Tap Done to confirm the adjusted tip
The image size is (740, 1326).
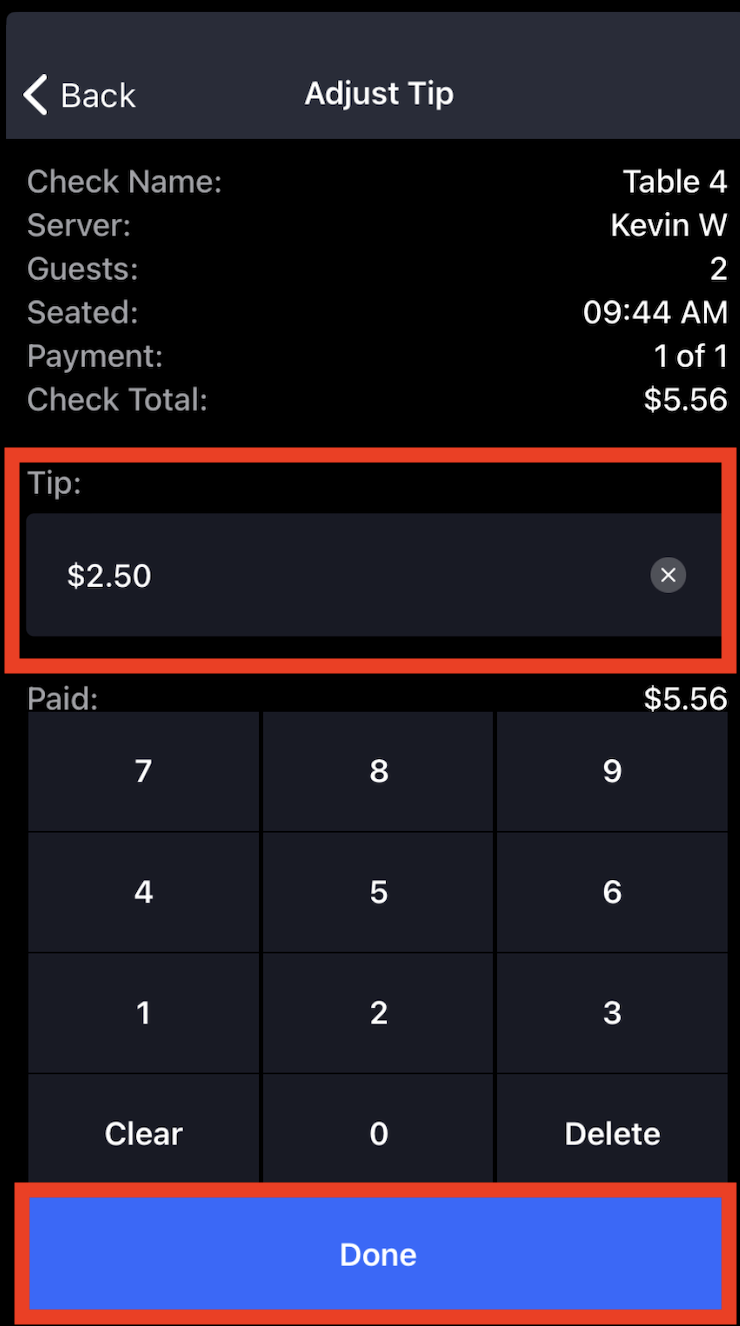pos(377,1254)
